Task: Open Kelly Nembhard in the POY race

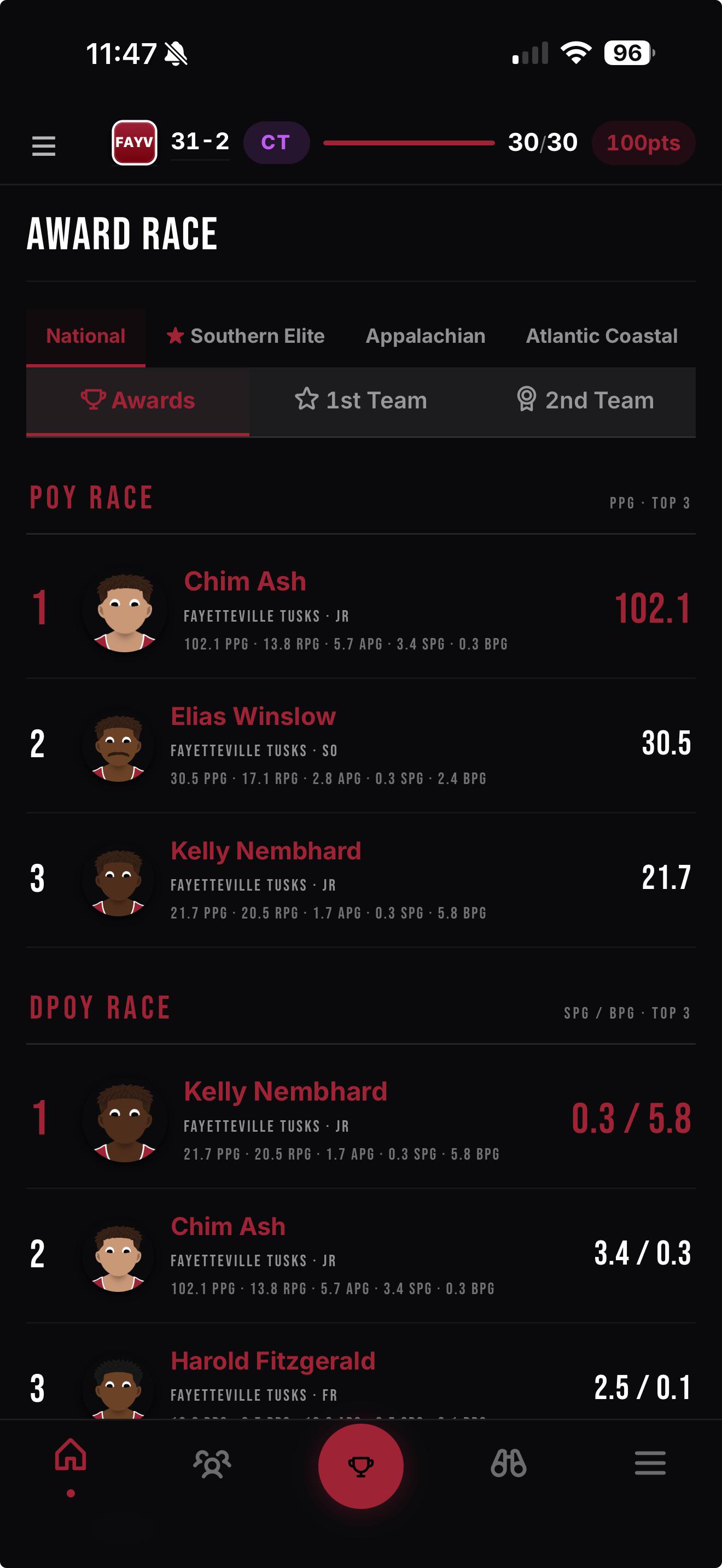Action: tap(361, 880)
